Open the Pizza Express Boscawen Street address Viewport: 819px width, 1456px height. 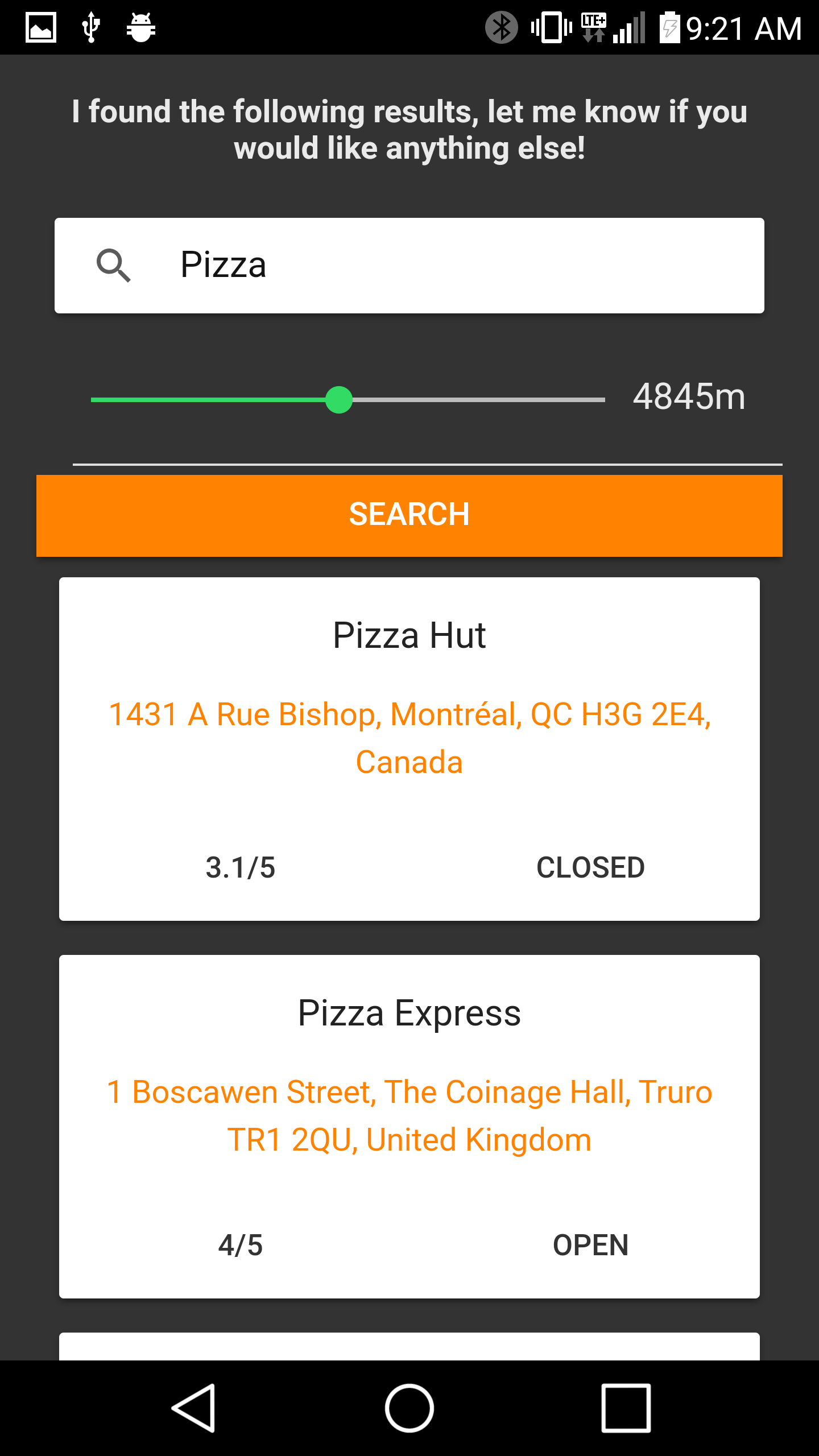(409, 1115)
